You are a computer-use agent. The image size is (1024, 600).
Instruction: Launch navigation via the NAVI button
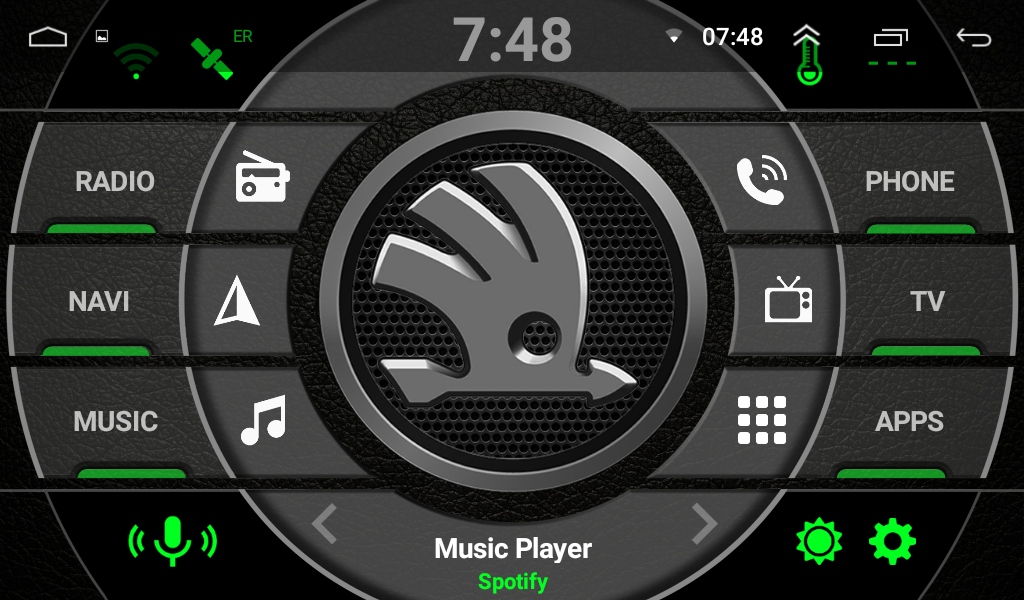[x=98, y=301]
